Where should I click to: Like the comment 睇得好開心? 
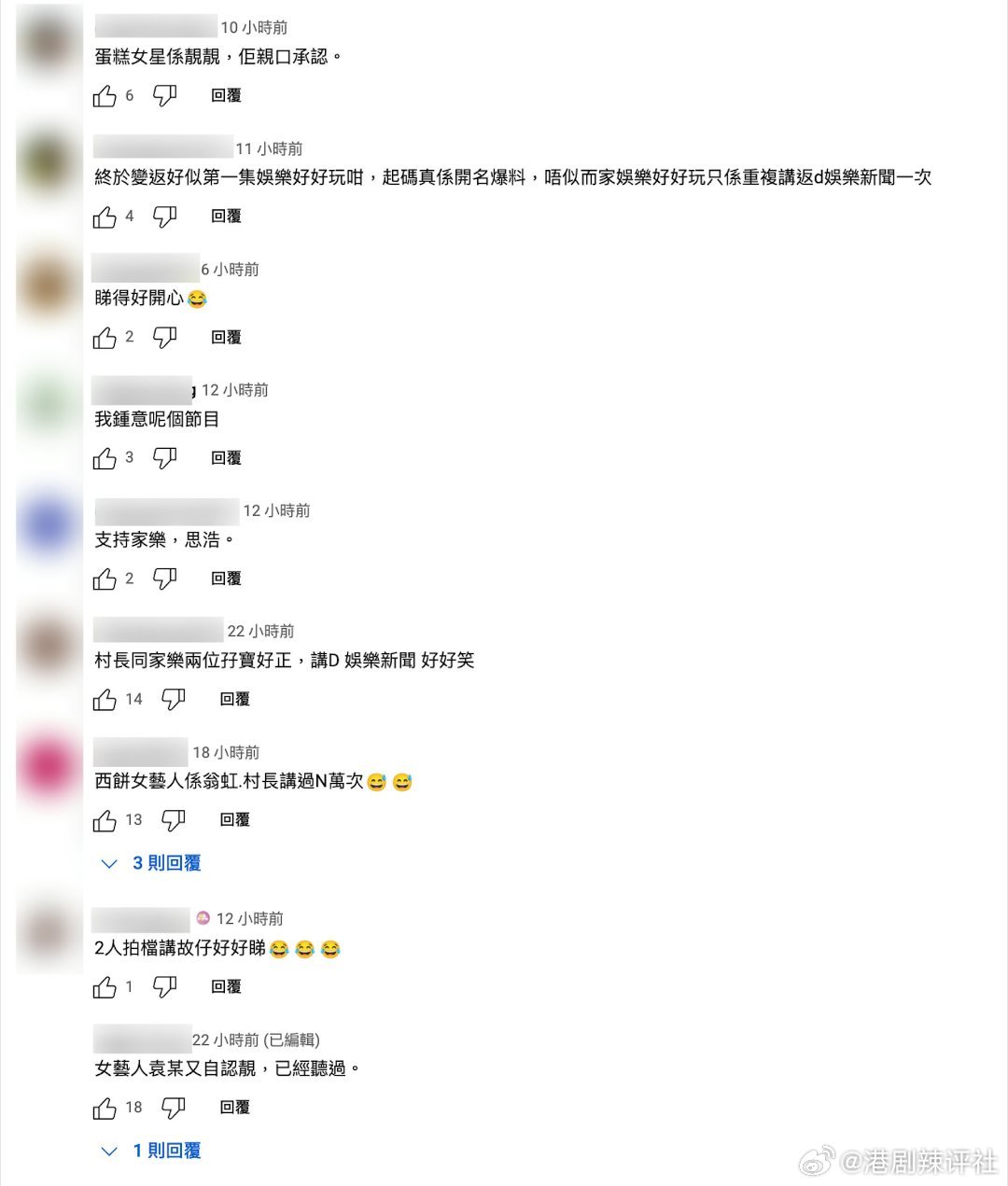click(x=105, y=337)
